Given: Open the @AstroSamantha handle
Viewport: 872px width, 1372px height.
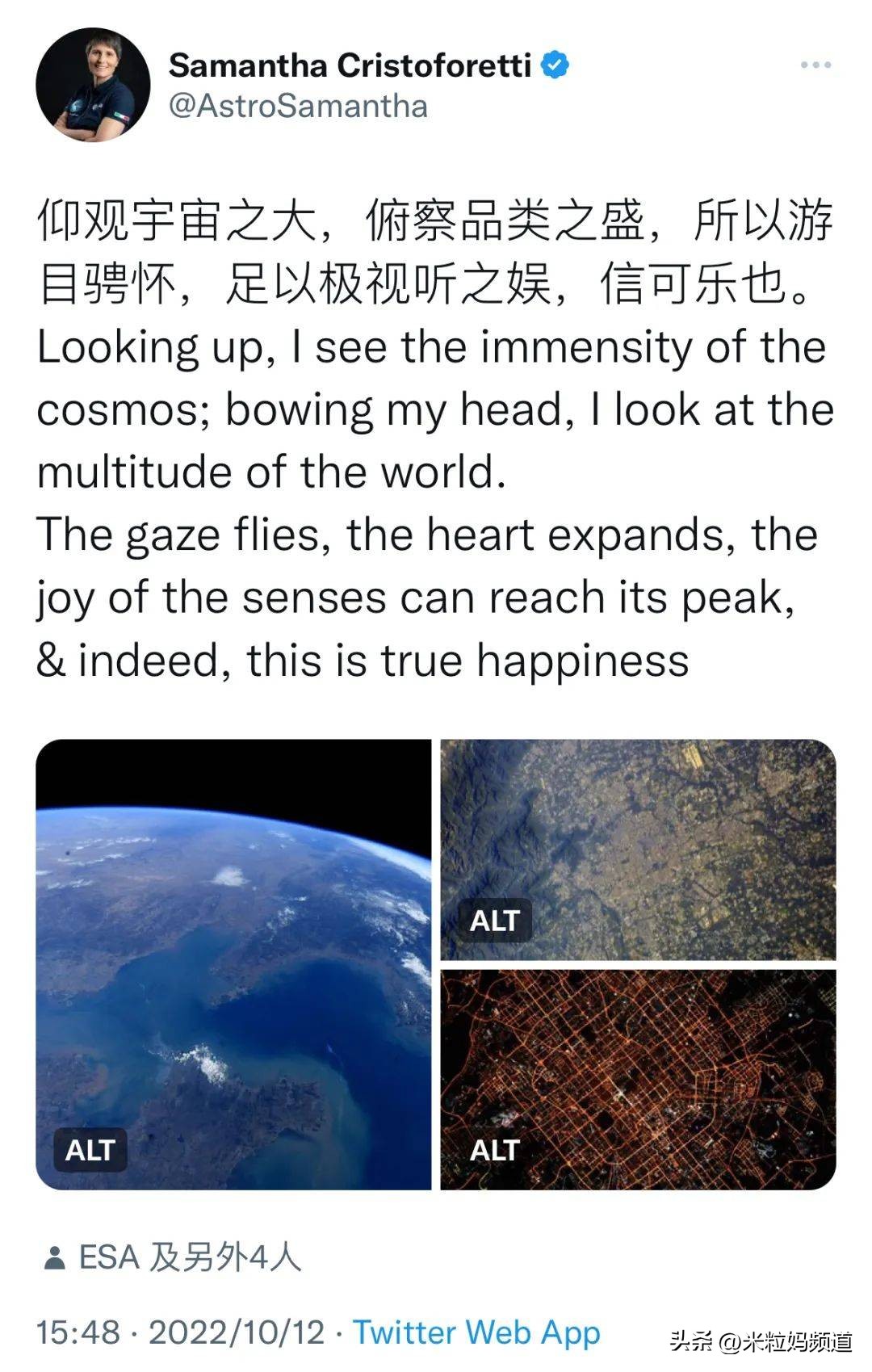Looking at the screenshot, I should point(299,103).
